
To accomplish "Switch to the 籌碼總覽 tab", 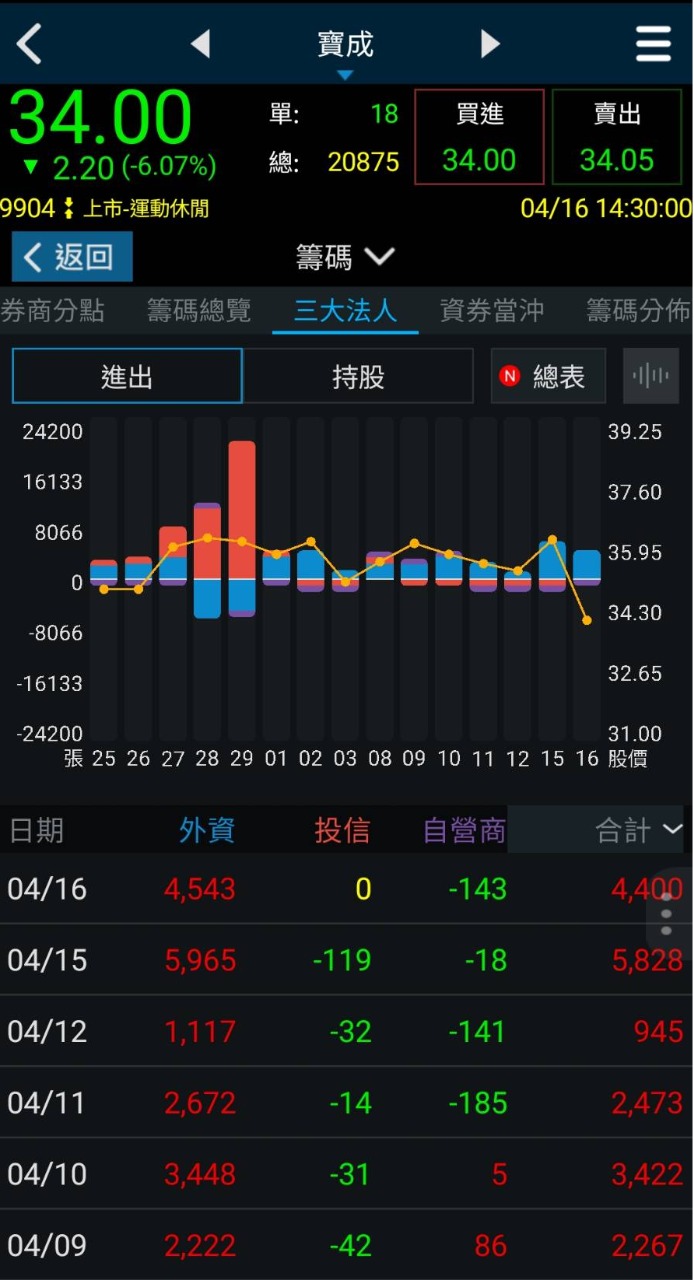I will 199,311.
